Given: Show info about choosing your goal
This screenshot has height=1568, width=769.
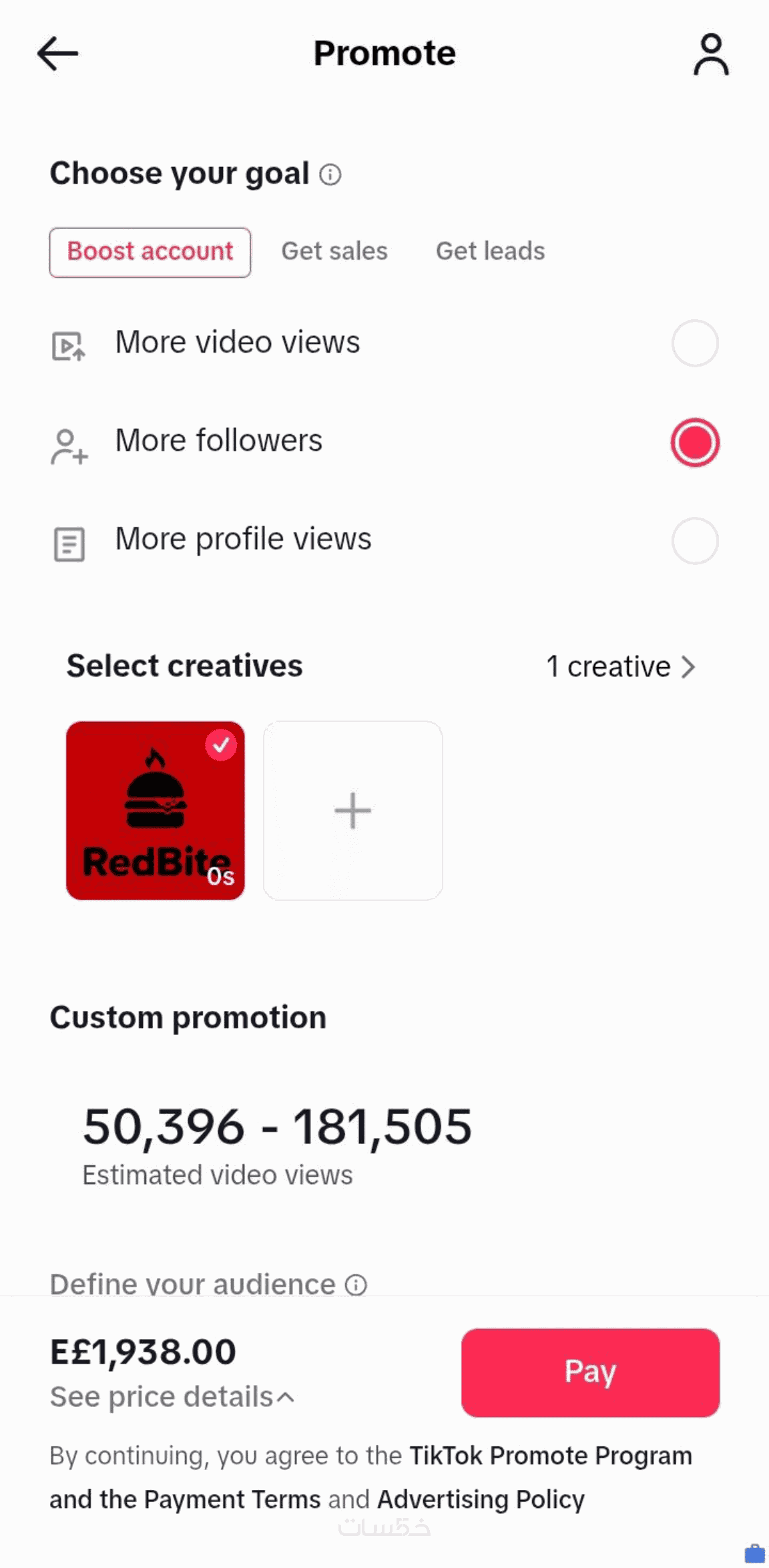Looking at the screenshot, I should 330,175.
